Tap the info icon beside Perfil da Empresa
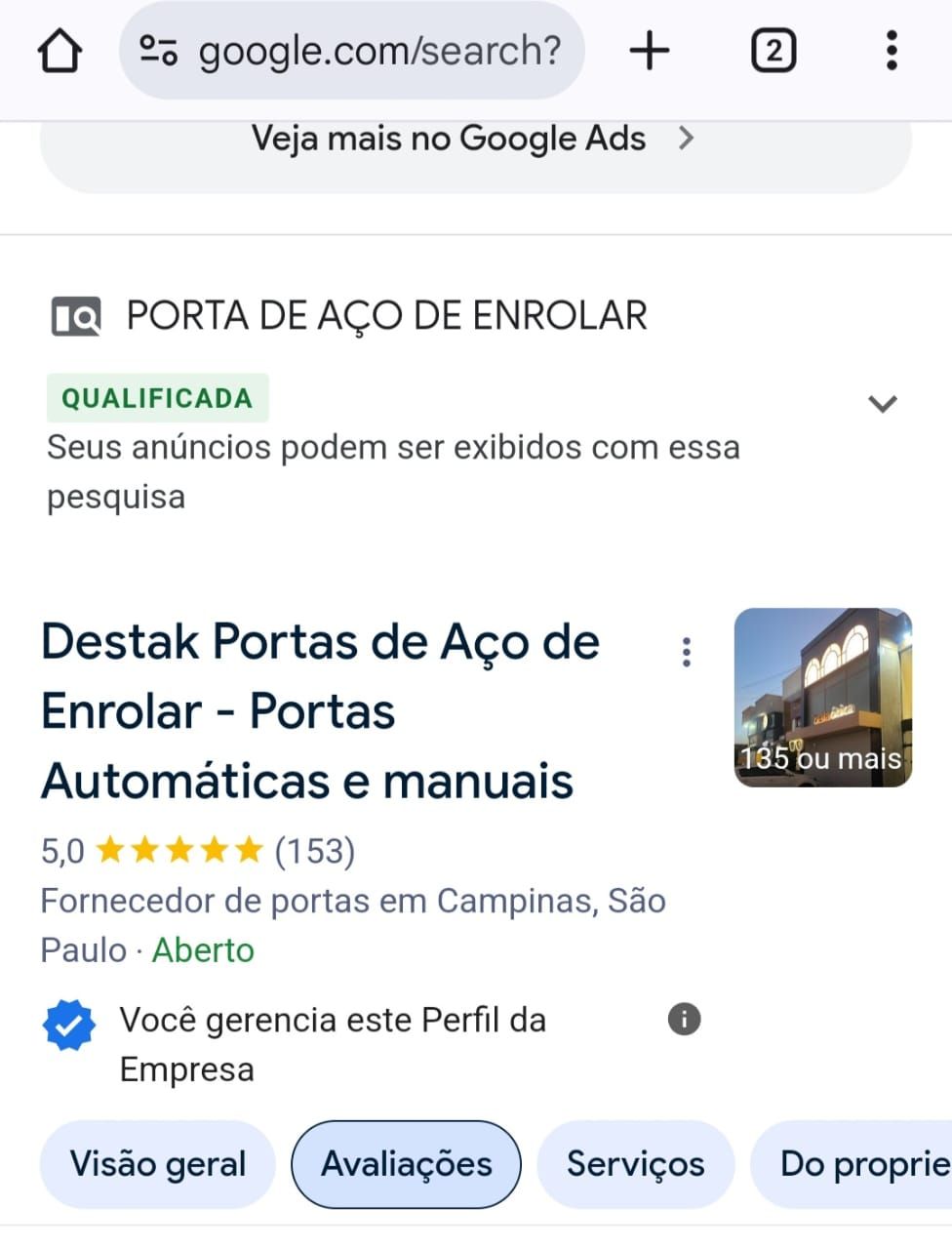The image size is (952, 1249). point(684,1020)
